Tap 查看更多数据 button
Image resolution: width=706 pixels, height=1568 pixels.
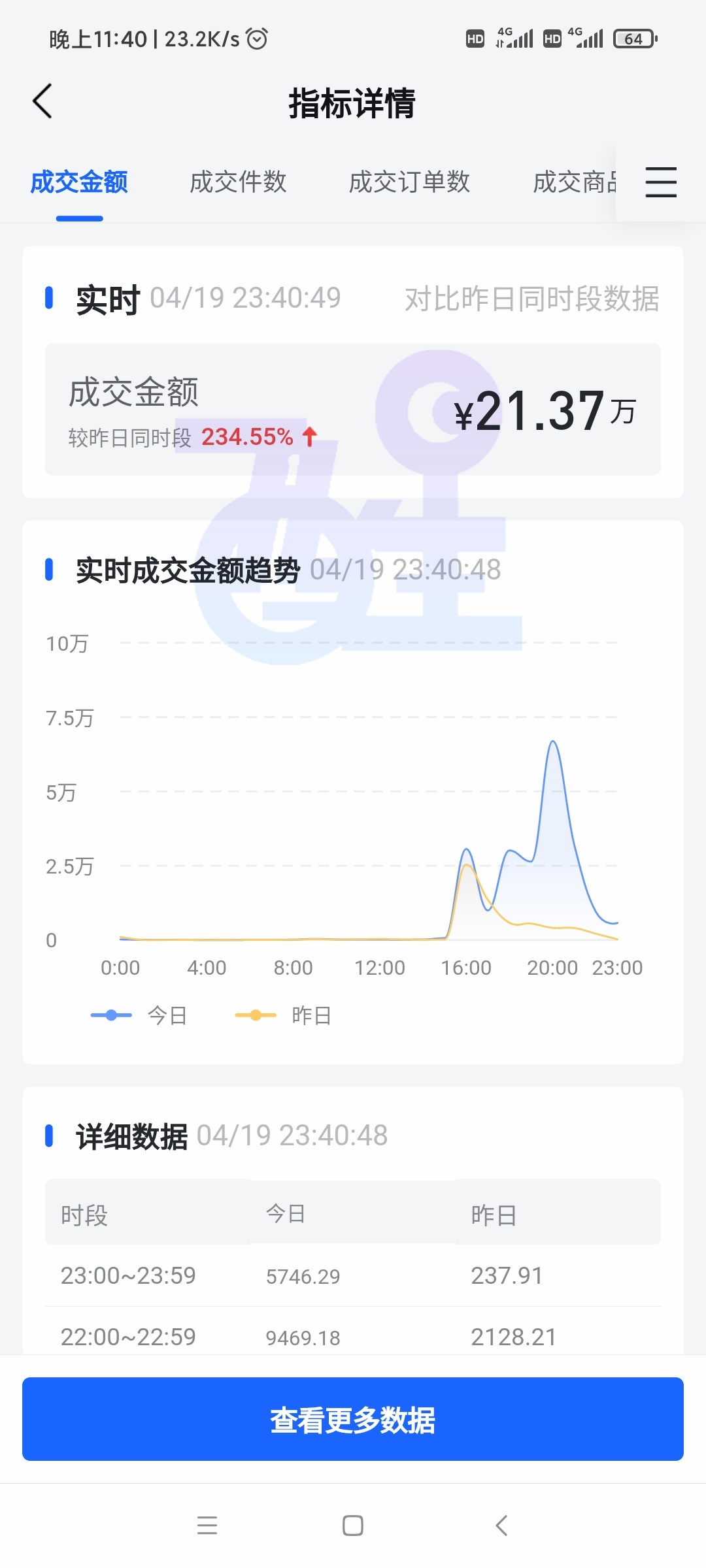pos(353,1419)
